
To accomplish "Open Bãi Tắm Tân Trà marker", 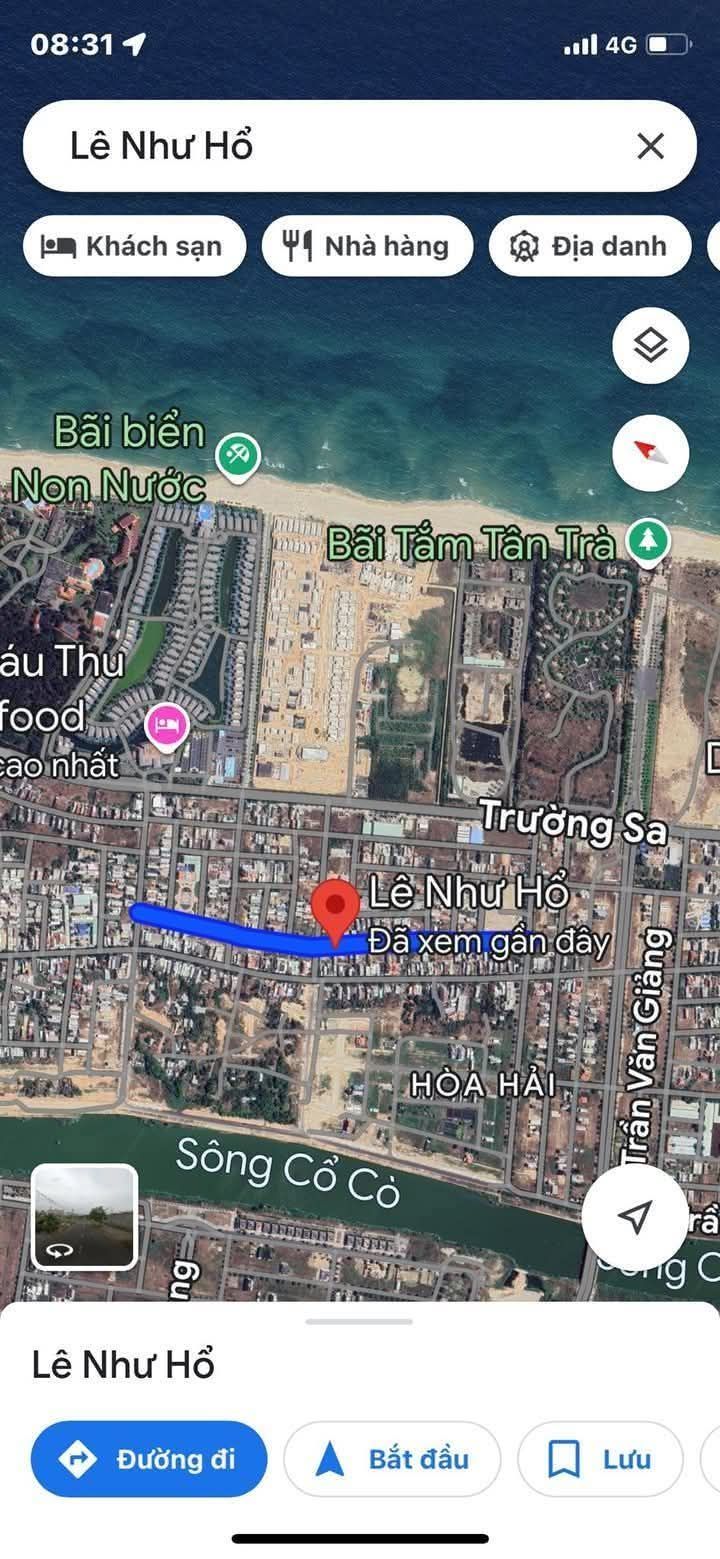I will tap(648, 541).
